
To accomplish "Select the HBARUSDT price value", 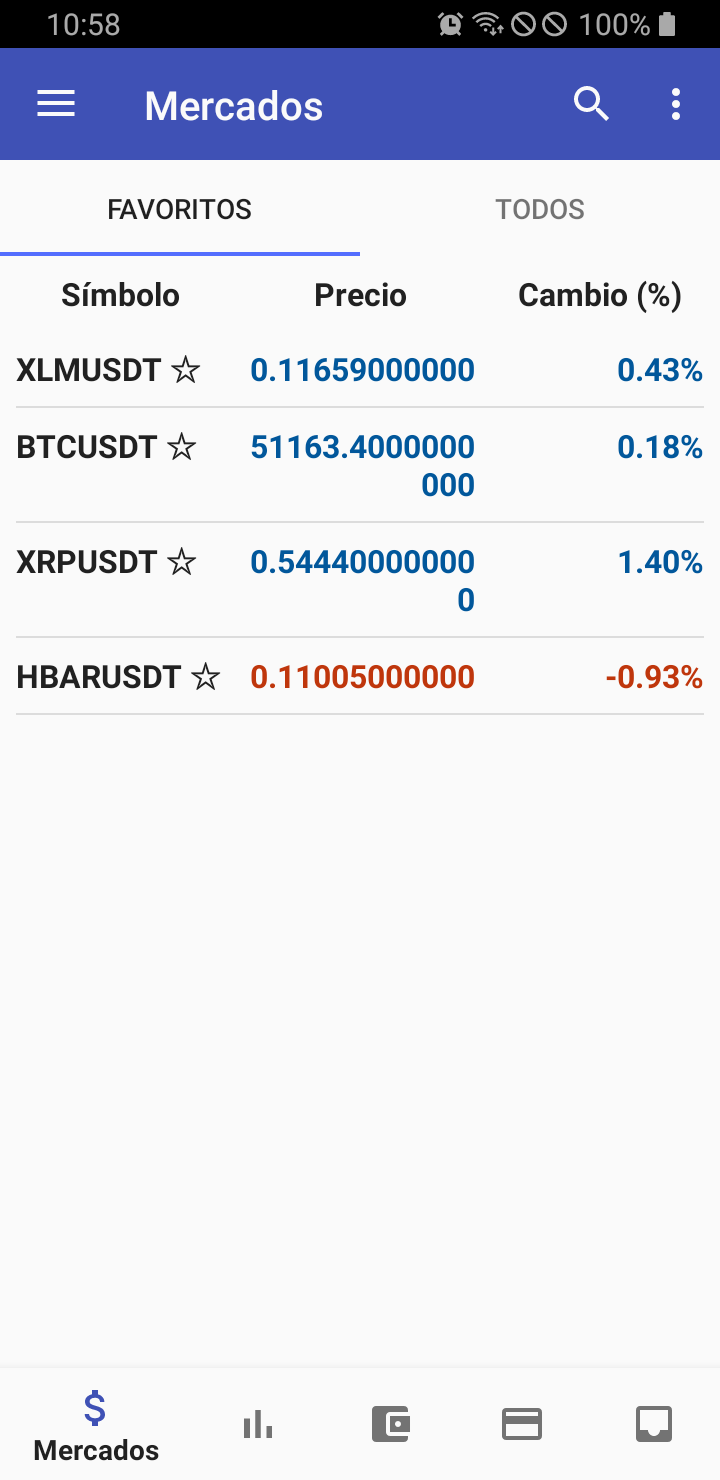I will coord(362,677).
